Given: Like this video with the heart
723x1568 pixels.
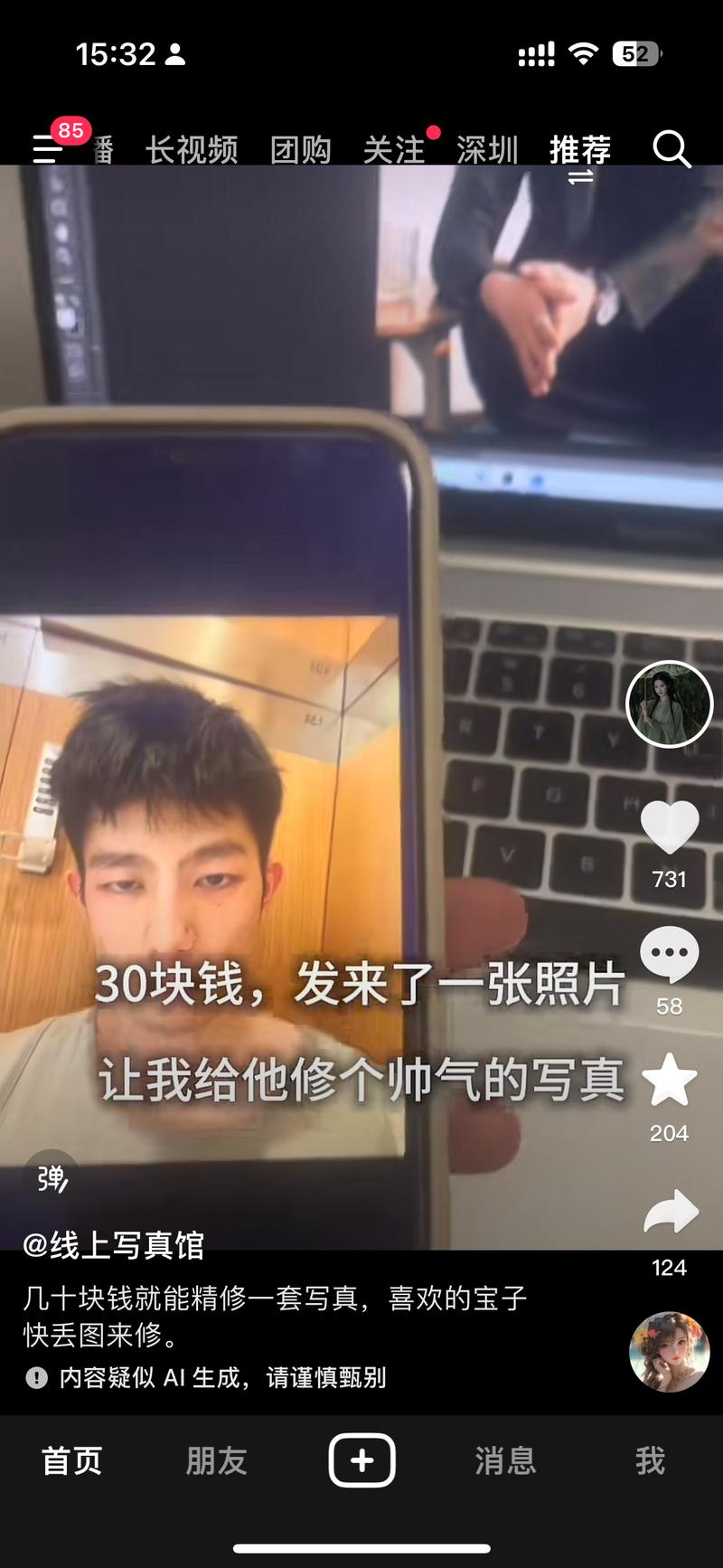Looking at the screenshot, I should tap(670, 827).
